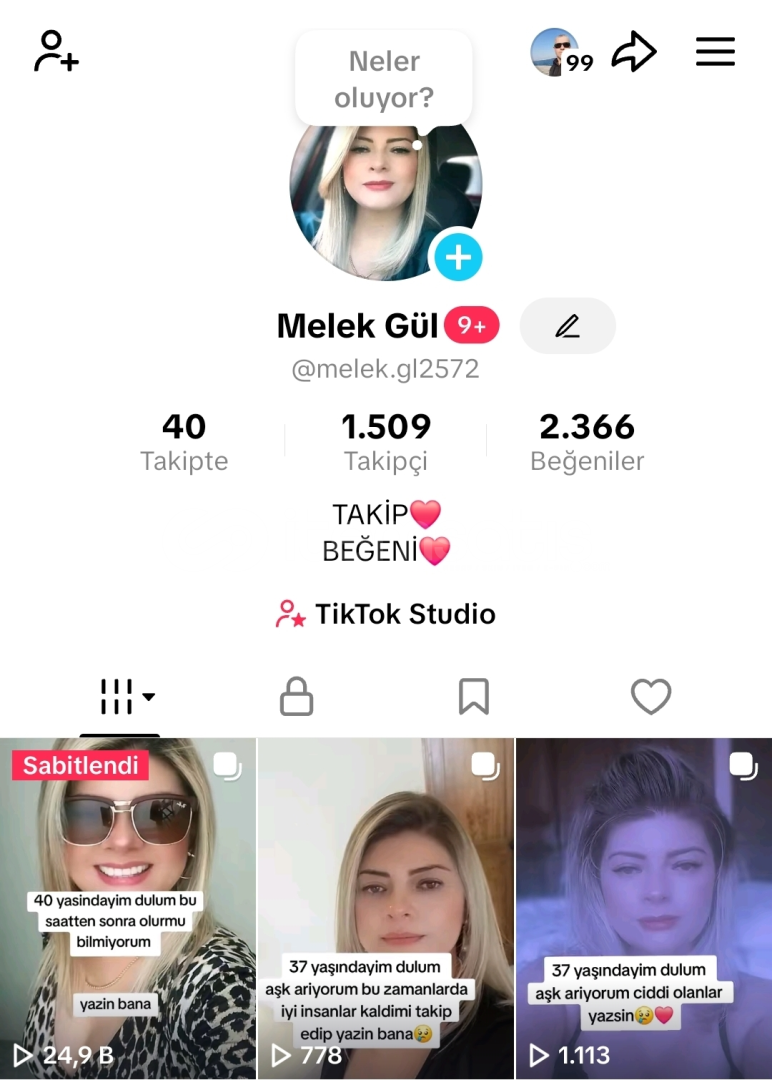Edit profile with the pencil button
Screen dimensions: 772x1080
pyautogui.click(x=567, y=326)
